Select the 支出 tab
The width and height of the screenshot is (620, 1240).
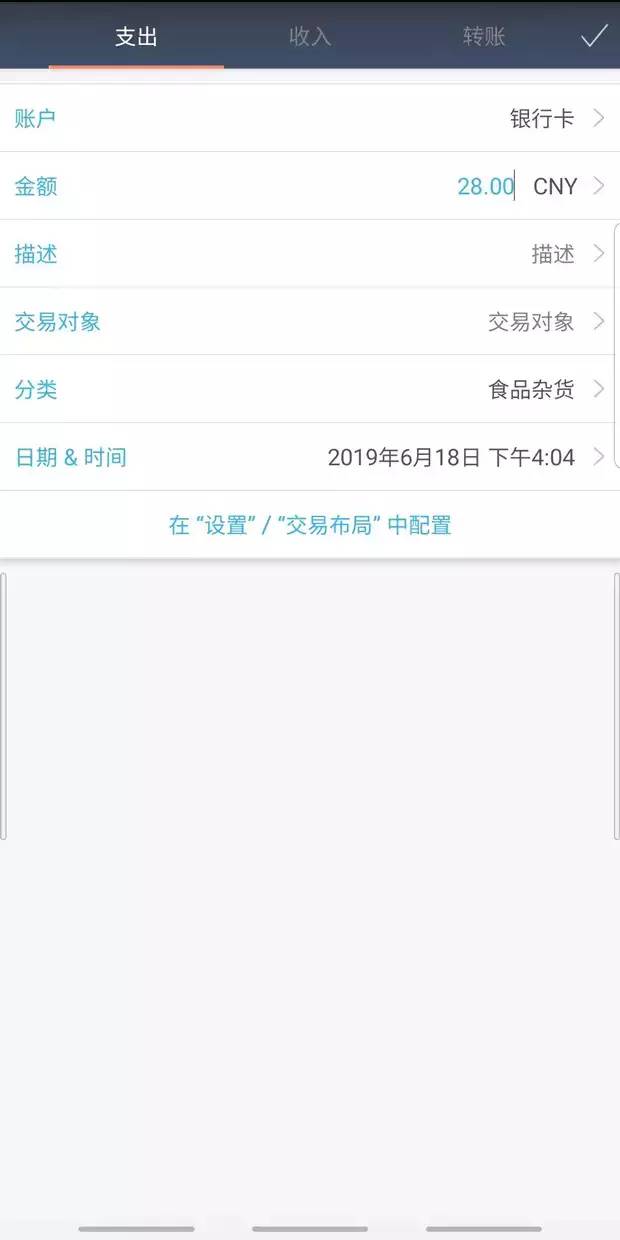[136, 37]
